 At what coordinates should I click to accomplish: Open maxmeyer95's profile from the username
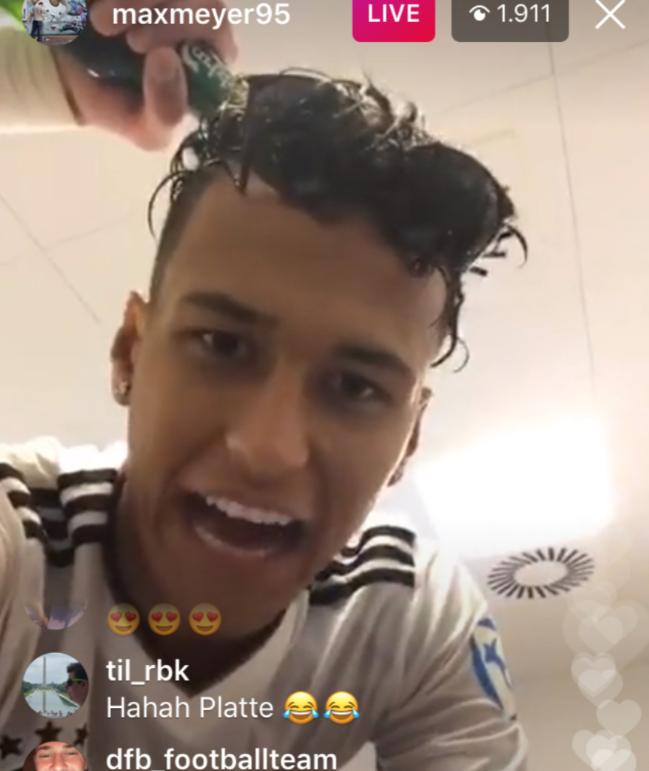(x=201, y=15)
